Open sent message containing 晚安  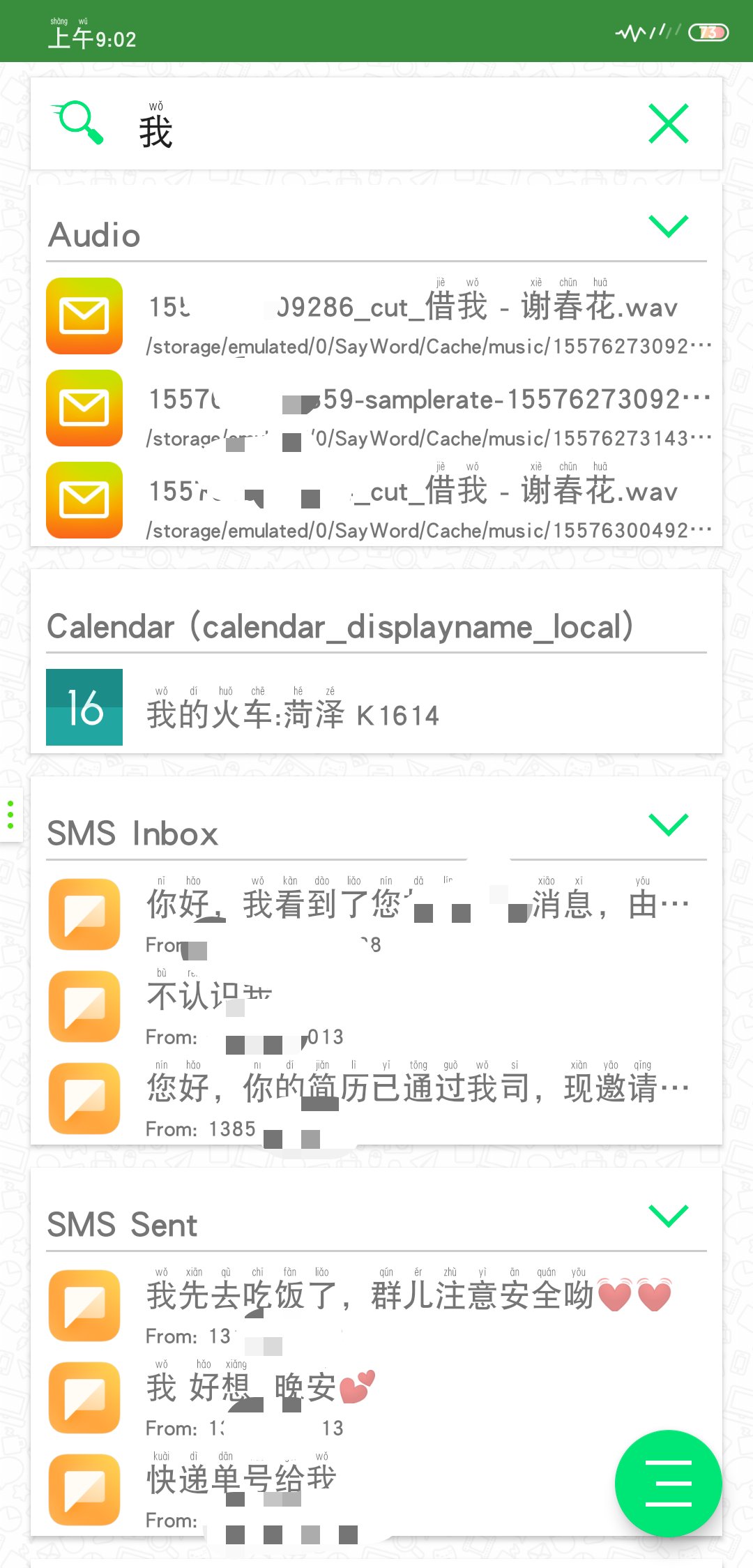[x=376, y=1398]
